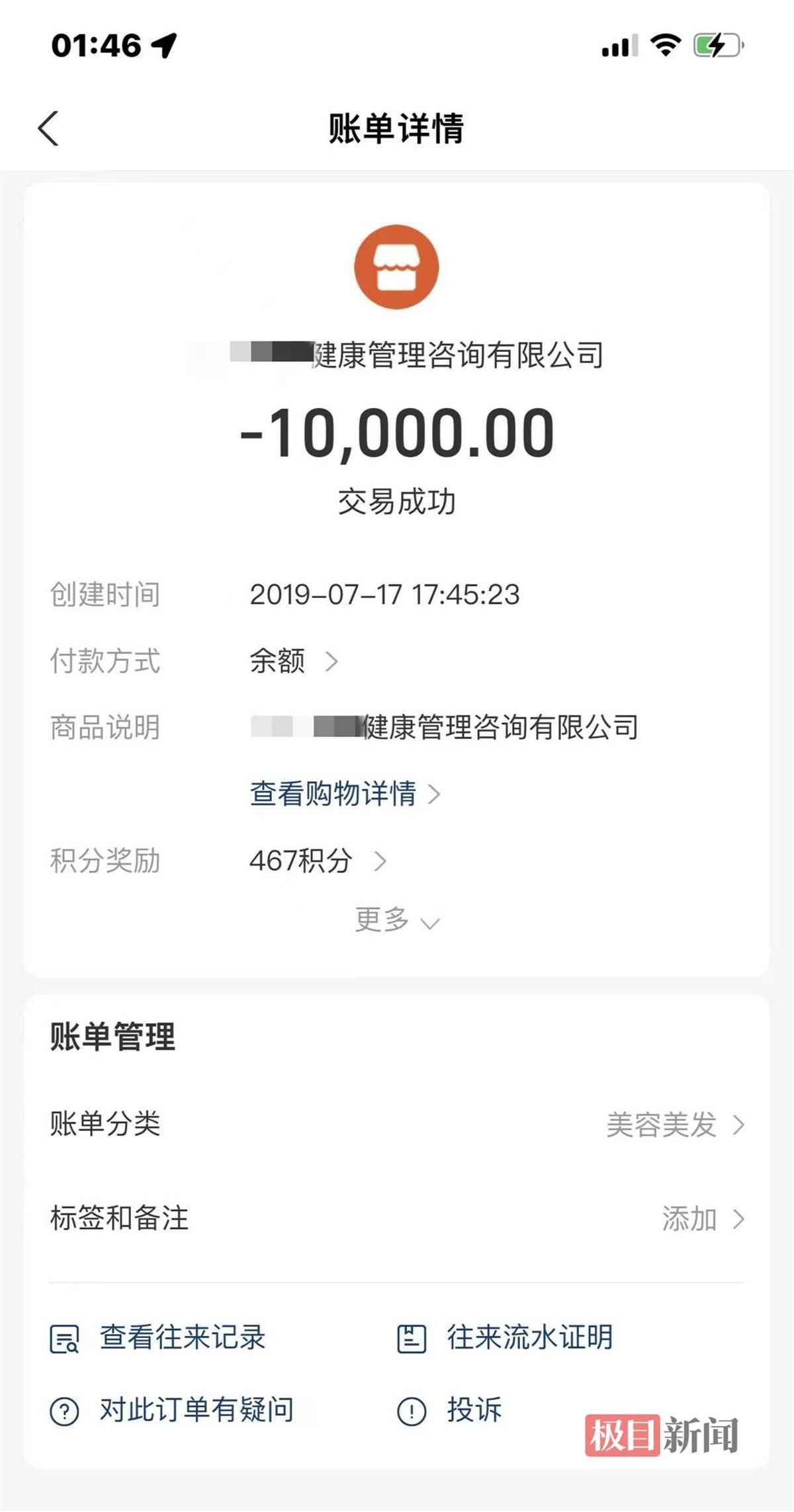Viewport: 794px width, 1512px height.
Task: View the 467积分 reward details
Action: (317, 861)
